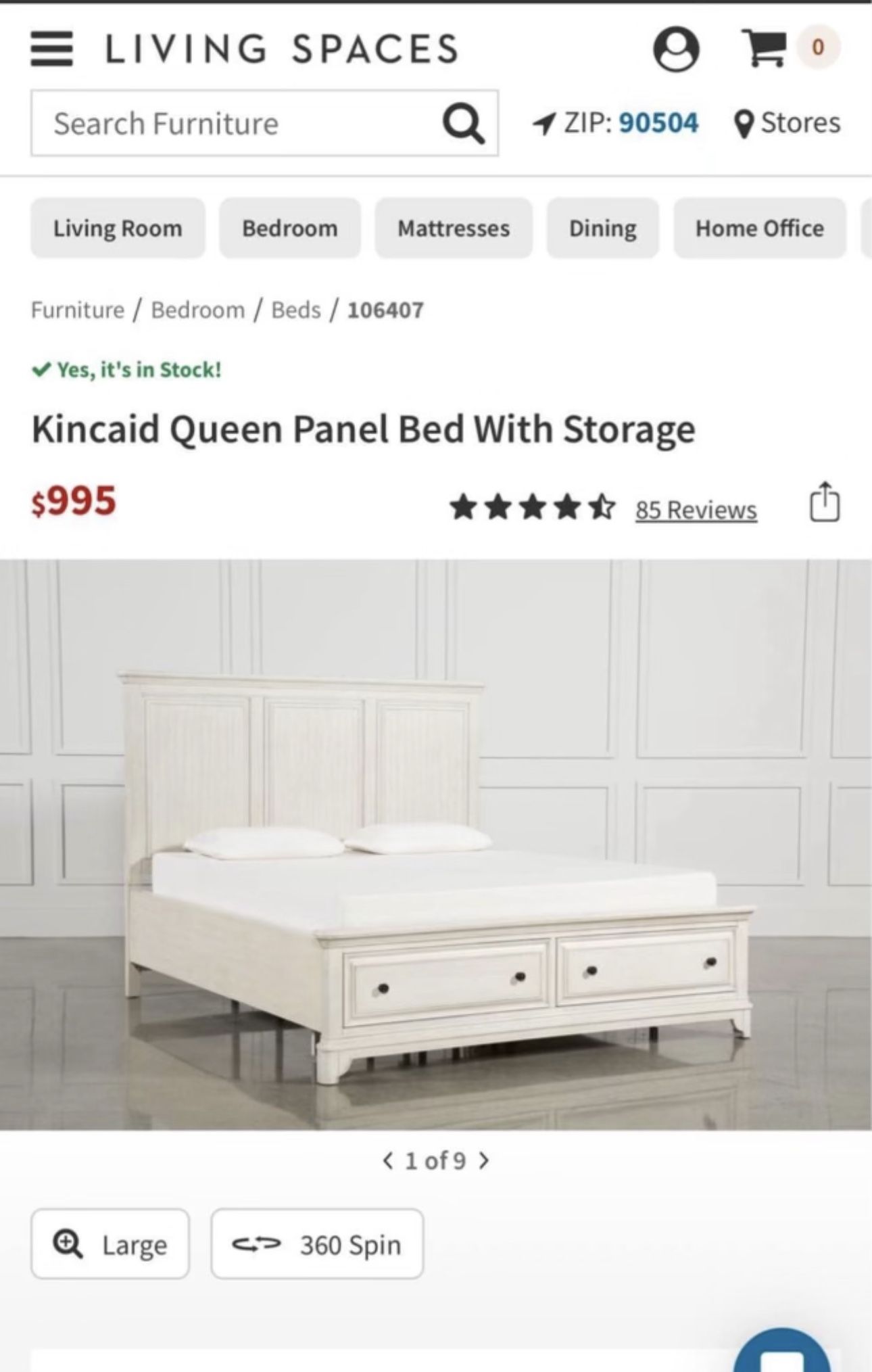Select the Living Room category chip
This screenshot has height=1372, width=872.
118,229
